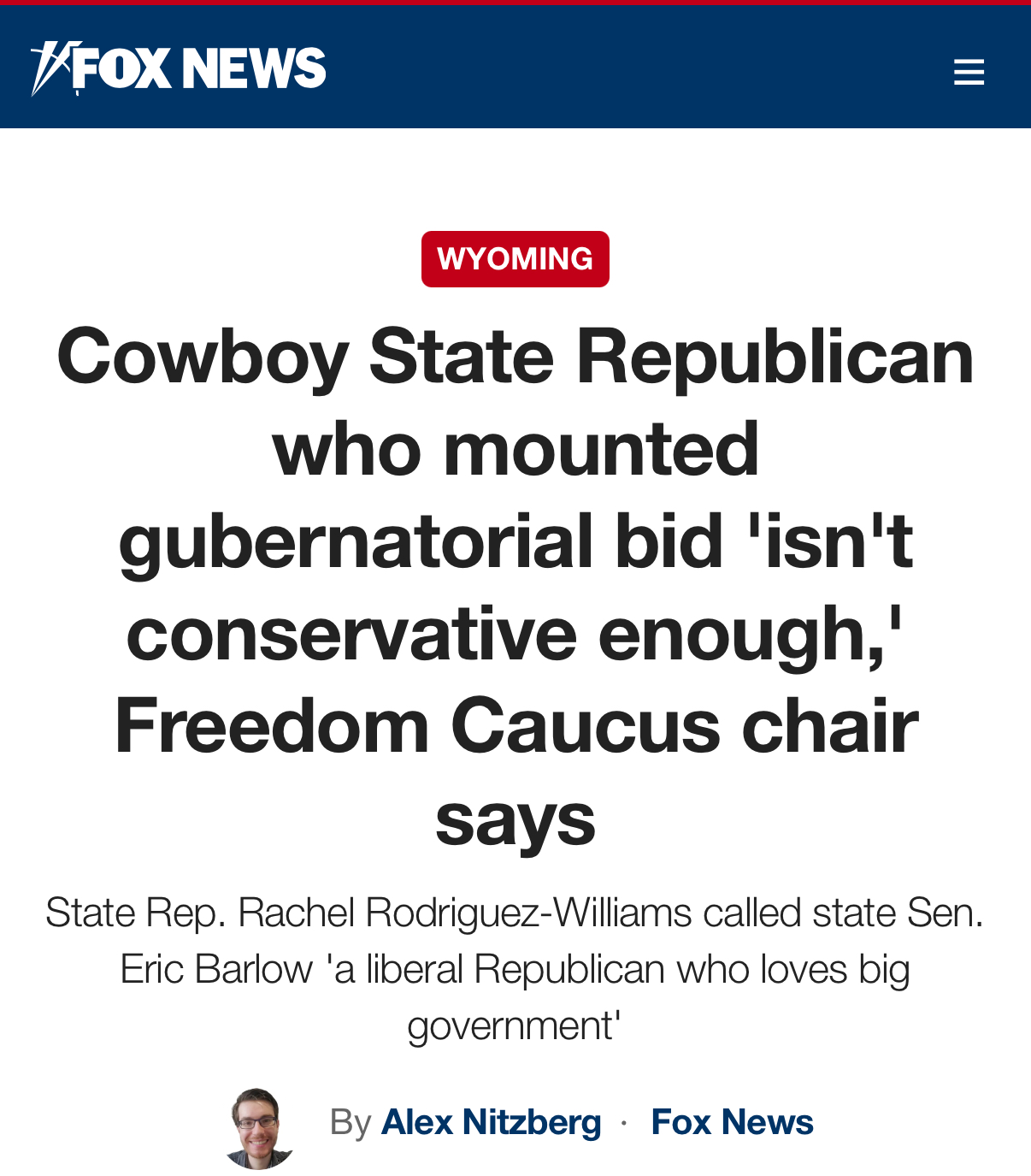Tap the Fox News source link
The image size is (1031, 1176).
pos(732,1122)
